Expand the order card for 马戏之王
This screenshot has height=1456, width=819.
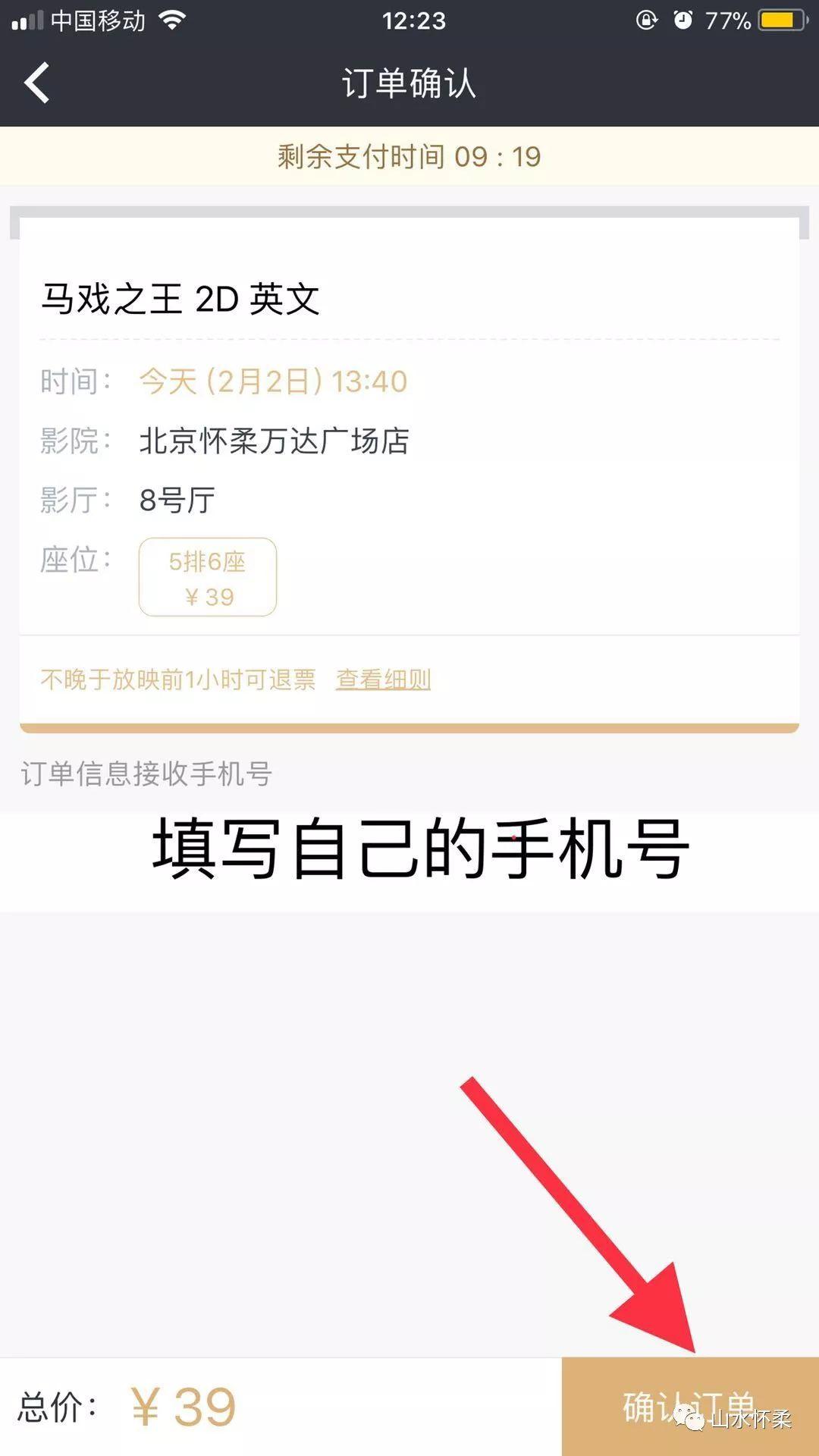(x=409, y=470)
